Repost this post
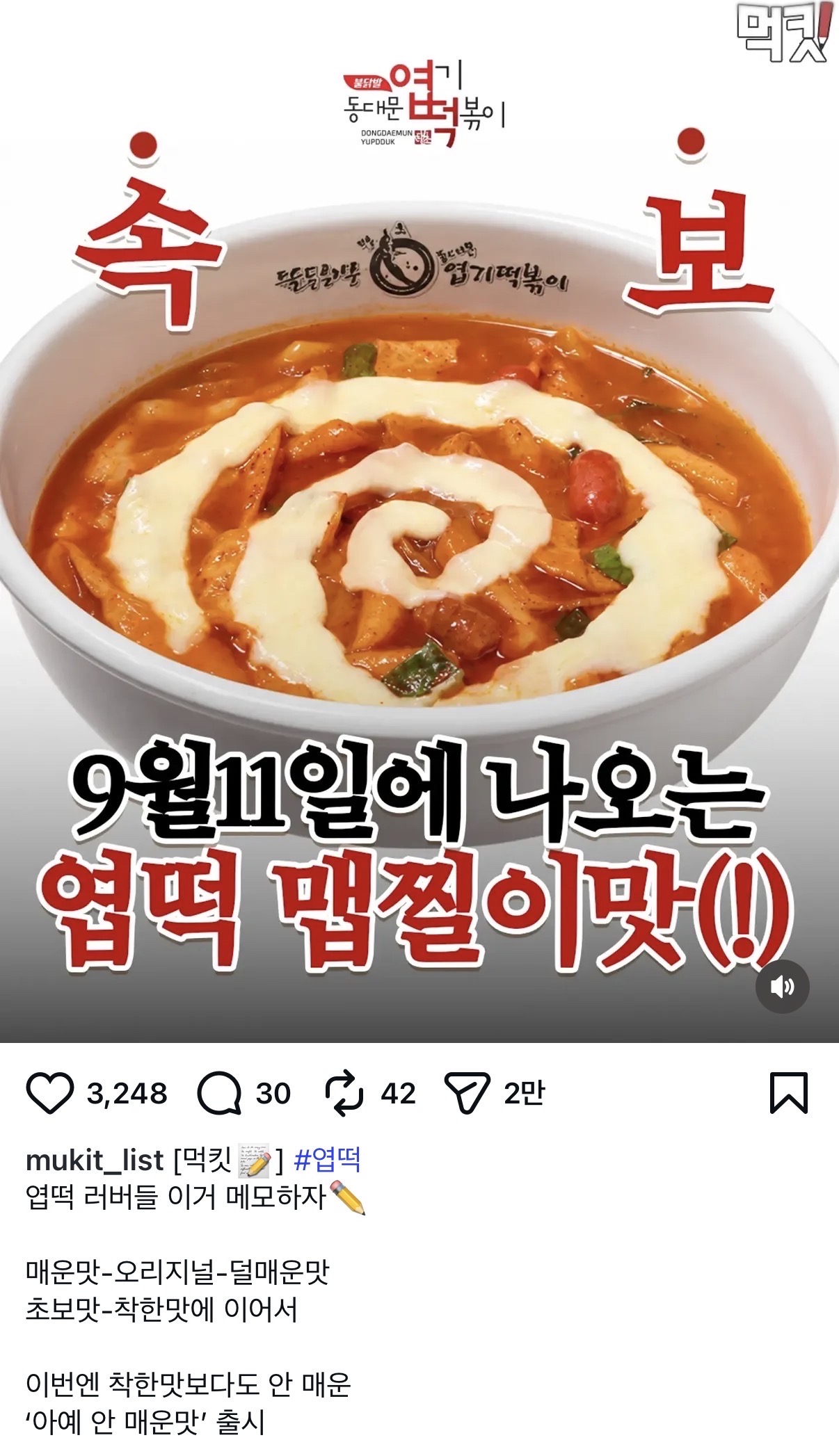This screenshot has height=1456, width=839. click(x=344, y=1093)
